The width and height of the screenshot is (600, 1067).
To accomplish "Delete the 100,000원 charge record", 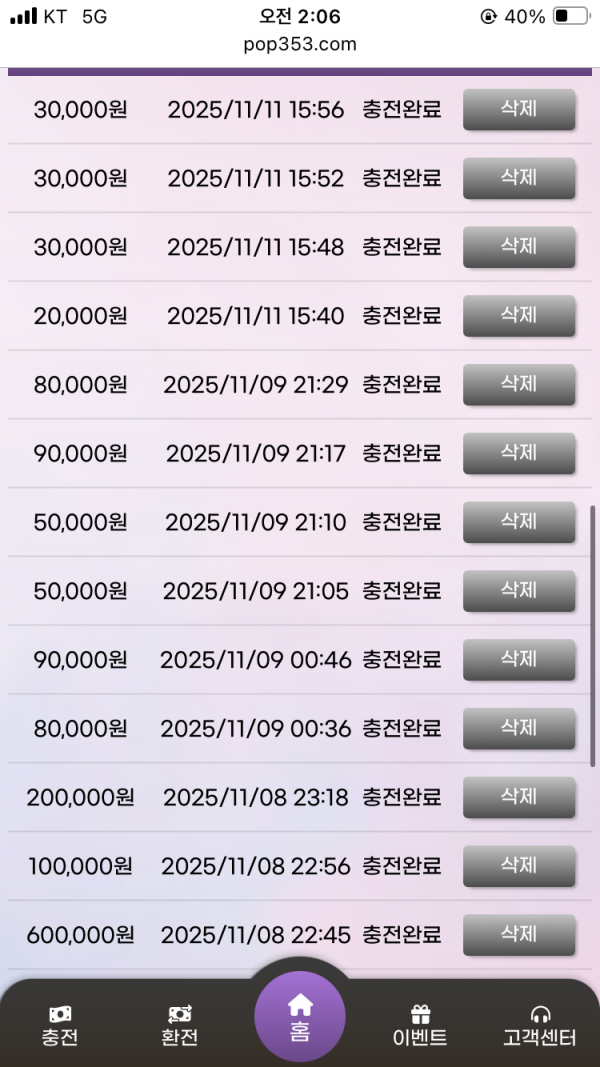I will click(518, 866).
